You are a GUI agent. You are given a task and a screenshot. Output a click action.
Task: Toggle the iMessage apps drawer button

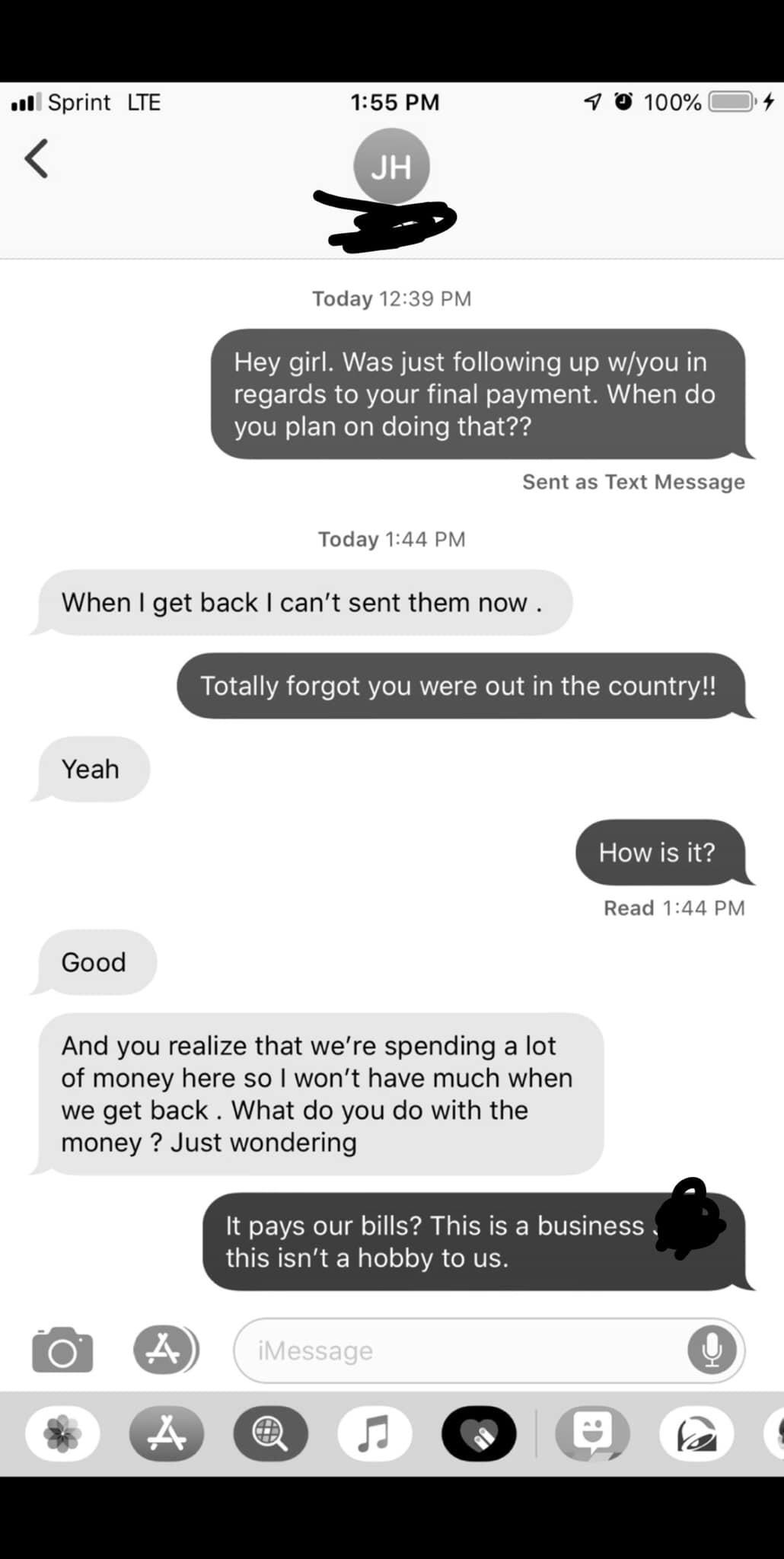(x=166, y=1350)
